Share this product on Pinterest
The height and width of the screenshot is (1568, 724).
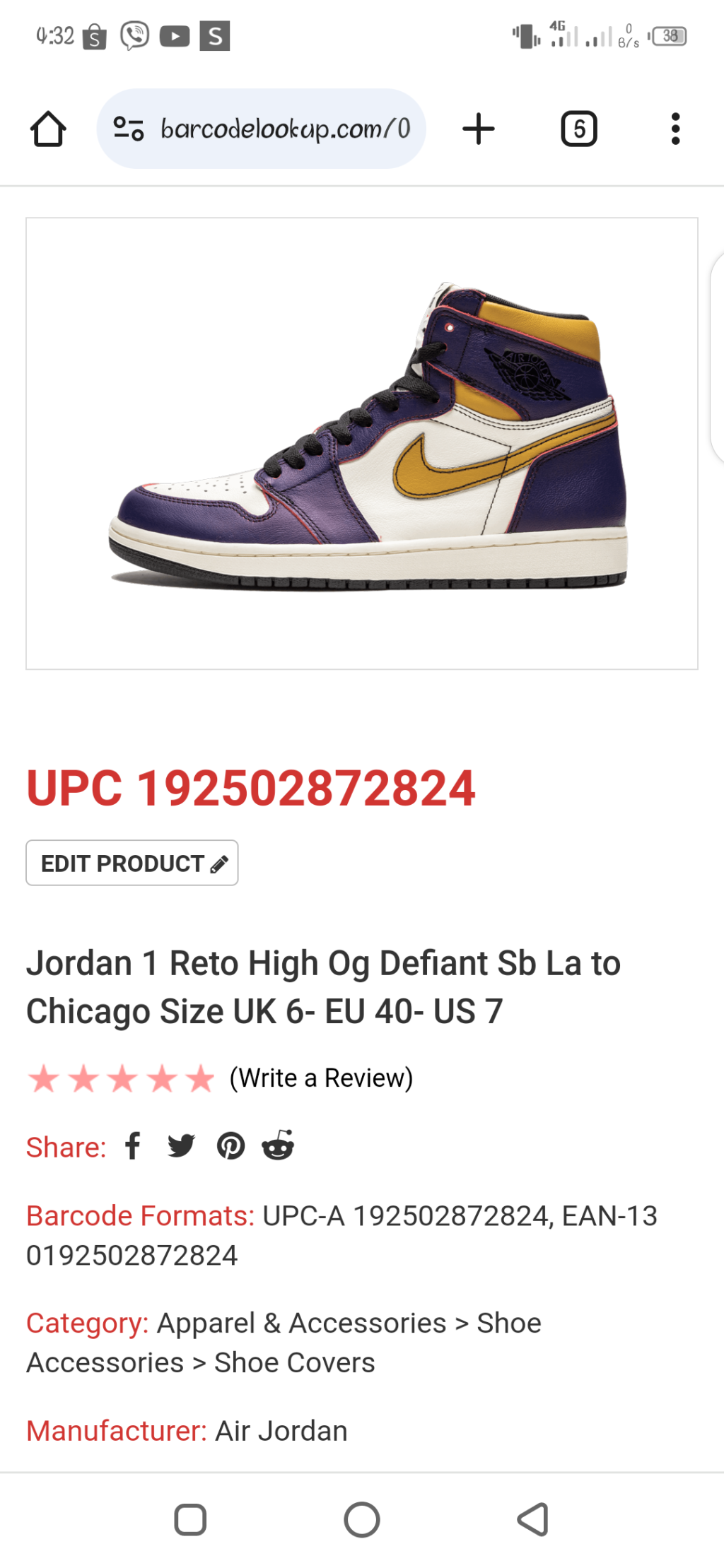coord(230,1145)
